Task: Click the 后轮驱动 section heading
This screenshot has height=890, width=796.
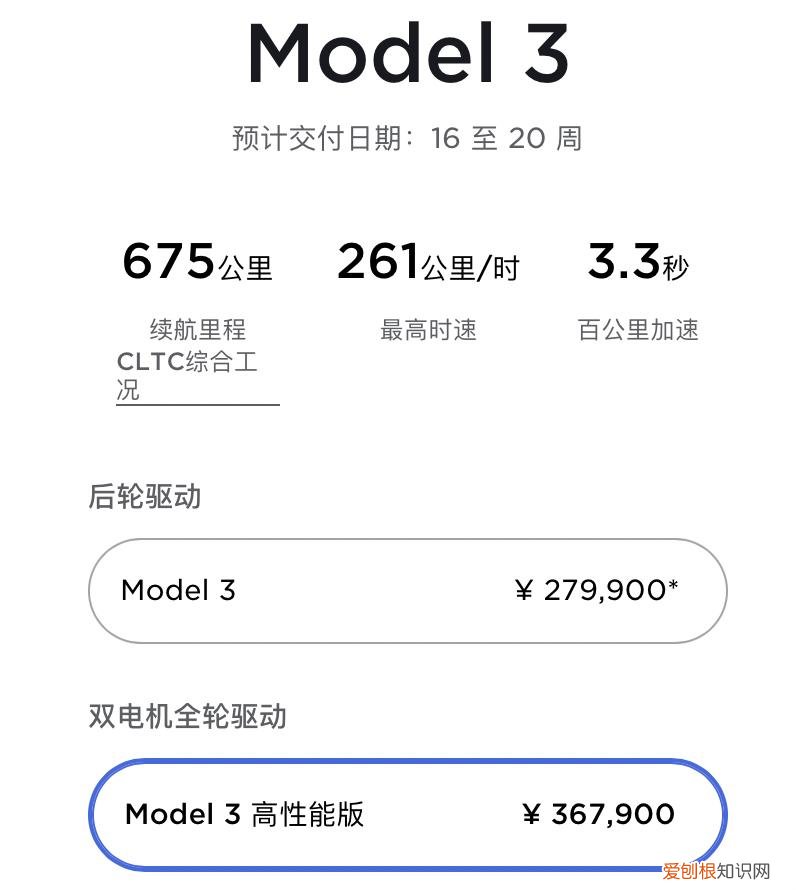Action: [x=146, y=497]
